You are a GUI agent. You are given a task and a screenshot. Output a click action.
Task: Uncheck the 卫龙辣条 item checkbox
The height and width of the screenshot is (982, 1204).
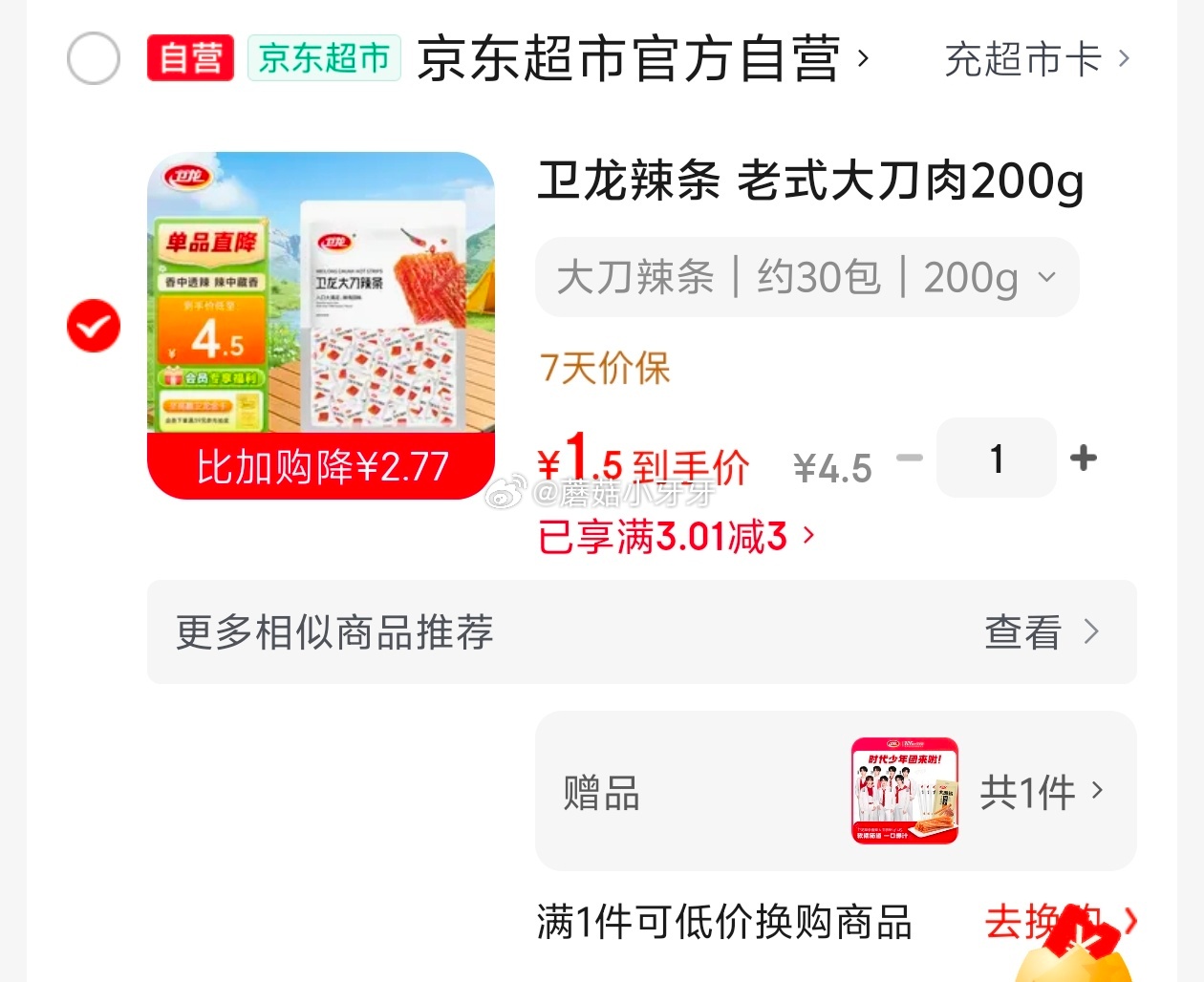tap(94, 326)
